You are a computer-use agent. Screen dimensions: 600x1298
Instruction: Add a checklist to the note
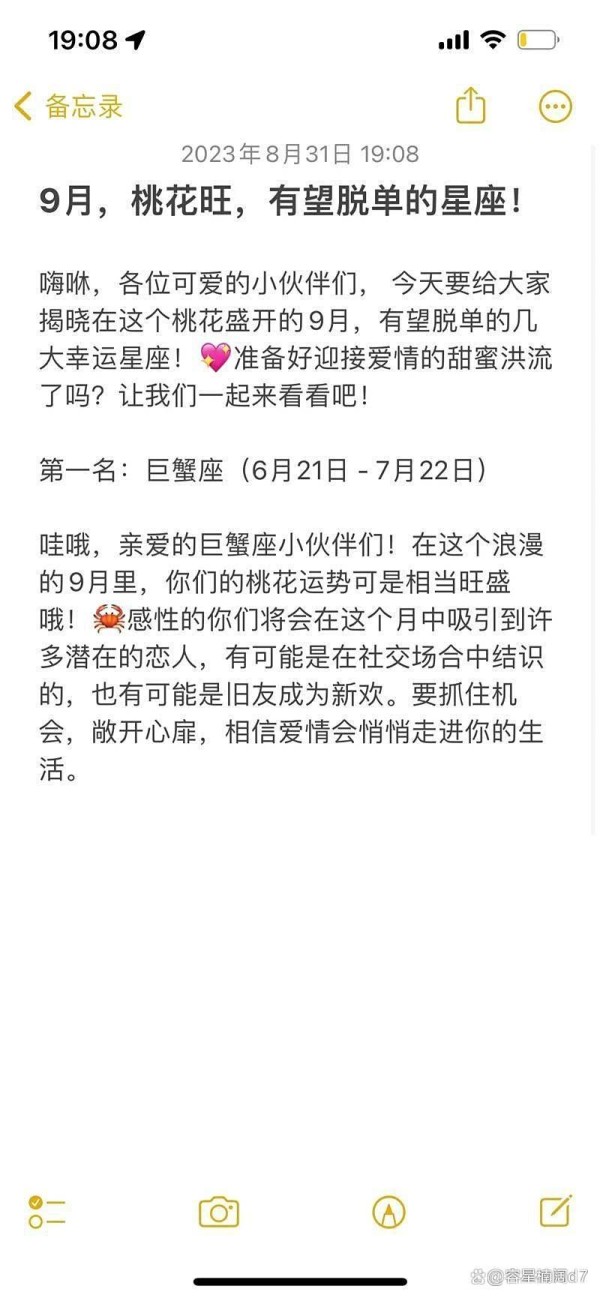(47, 1211)
